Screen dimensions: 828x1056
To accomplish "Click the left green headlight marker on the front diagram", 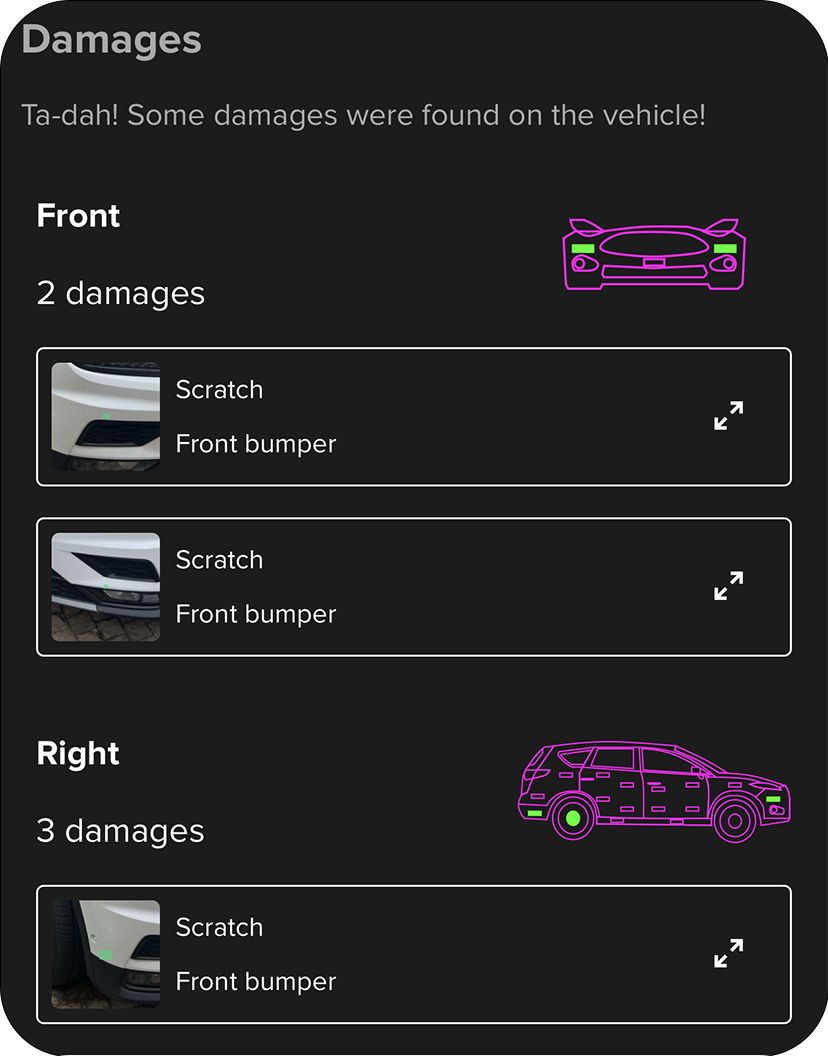I will click(x=583, y=248).
